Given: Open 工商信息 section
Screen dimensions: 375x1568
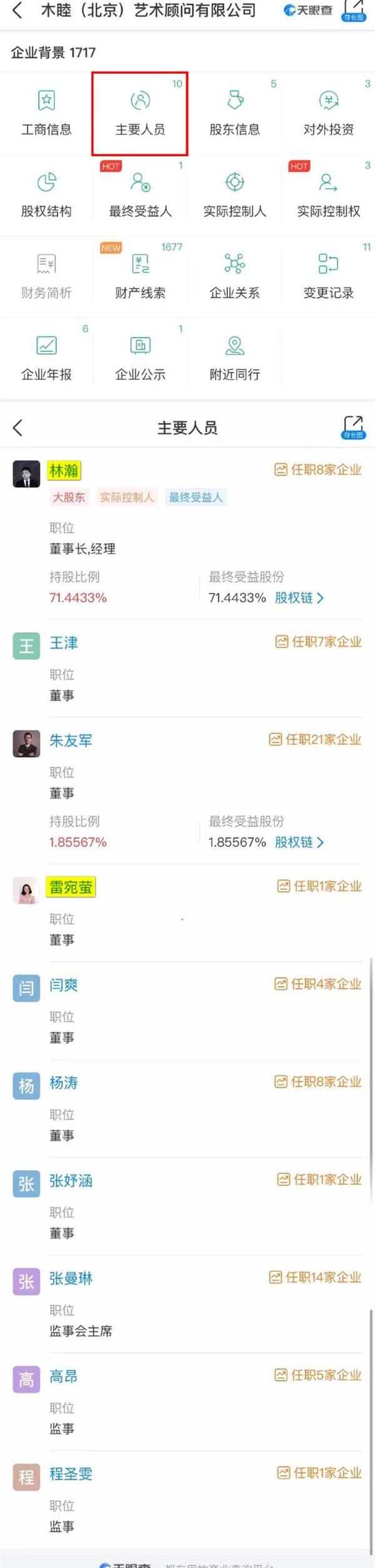Looking at the screenshot, I should [46, 113].
